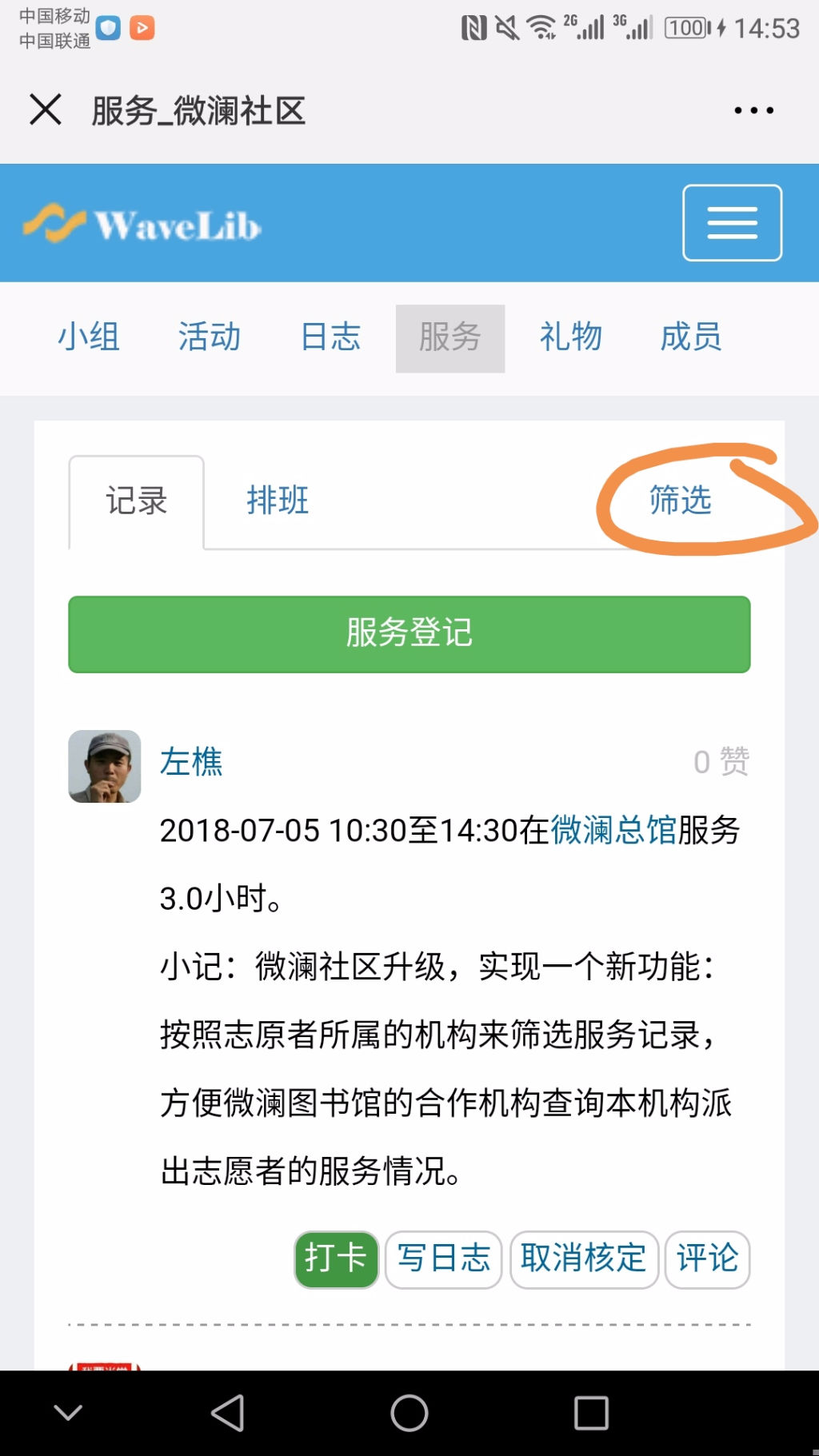The height and width of the screenshot is (1456, 819).
Task: Open the WaveLib hamburger menu
Action: 732,223
